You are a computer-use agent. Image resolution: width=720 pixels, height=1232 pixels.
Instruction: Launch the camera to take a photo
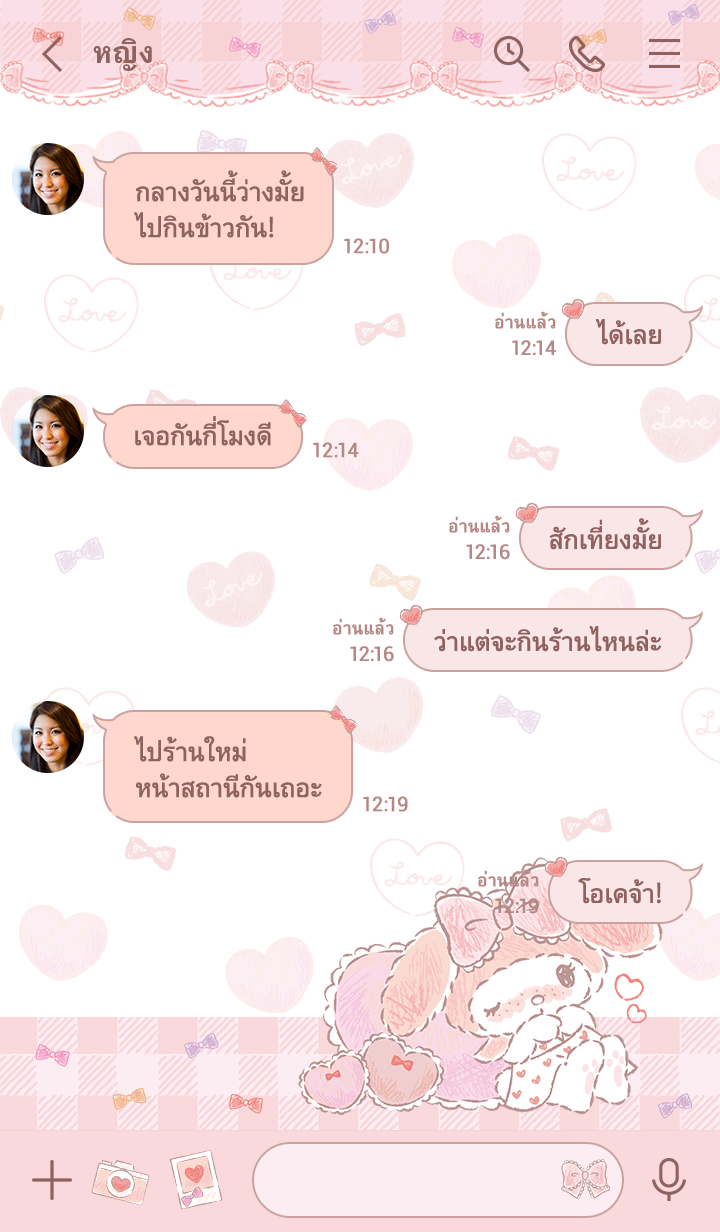click(x=120, y=1181)
